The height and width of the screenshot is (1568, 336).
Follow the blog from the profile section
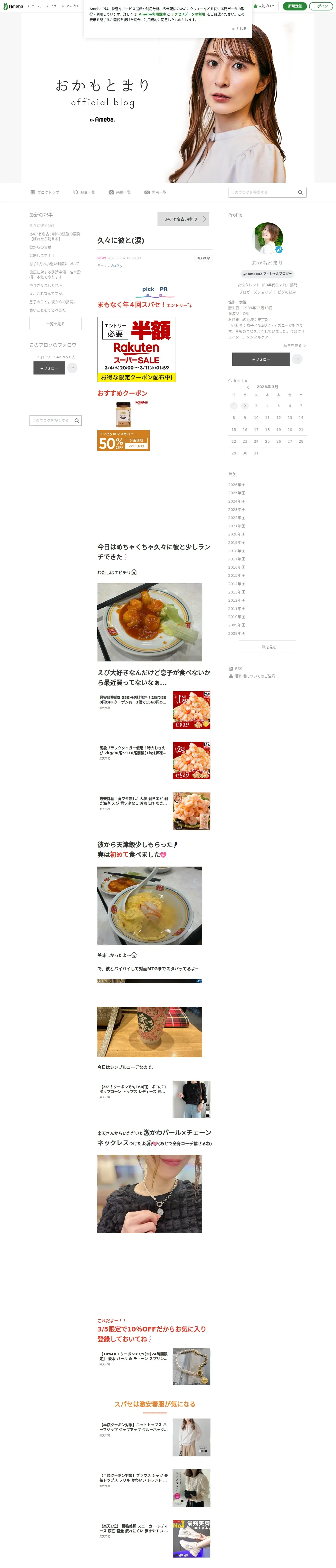[x=261, y=359]
